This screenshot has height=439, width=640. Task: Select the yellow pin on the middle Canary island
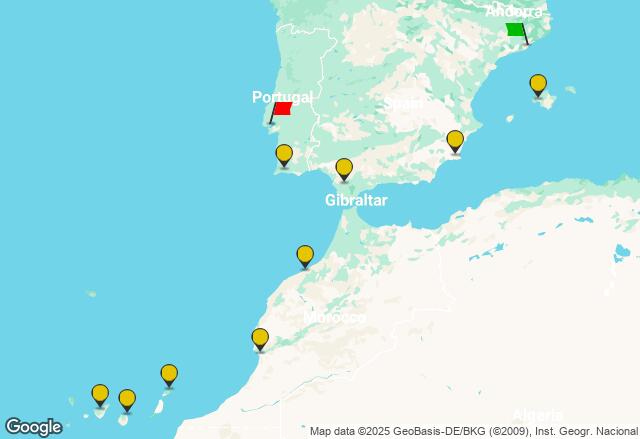point(127,399)
